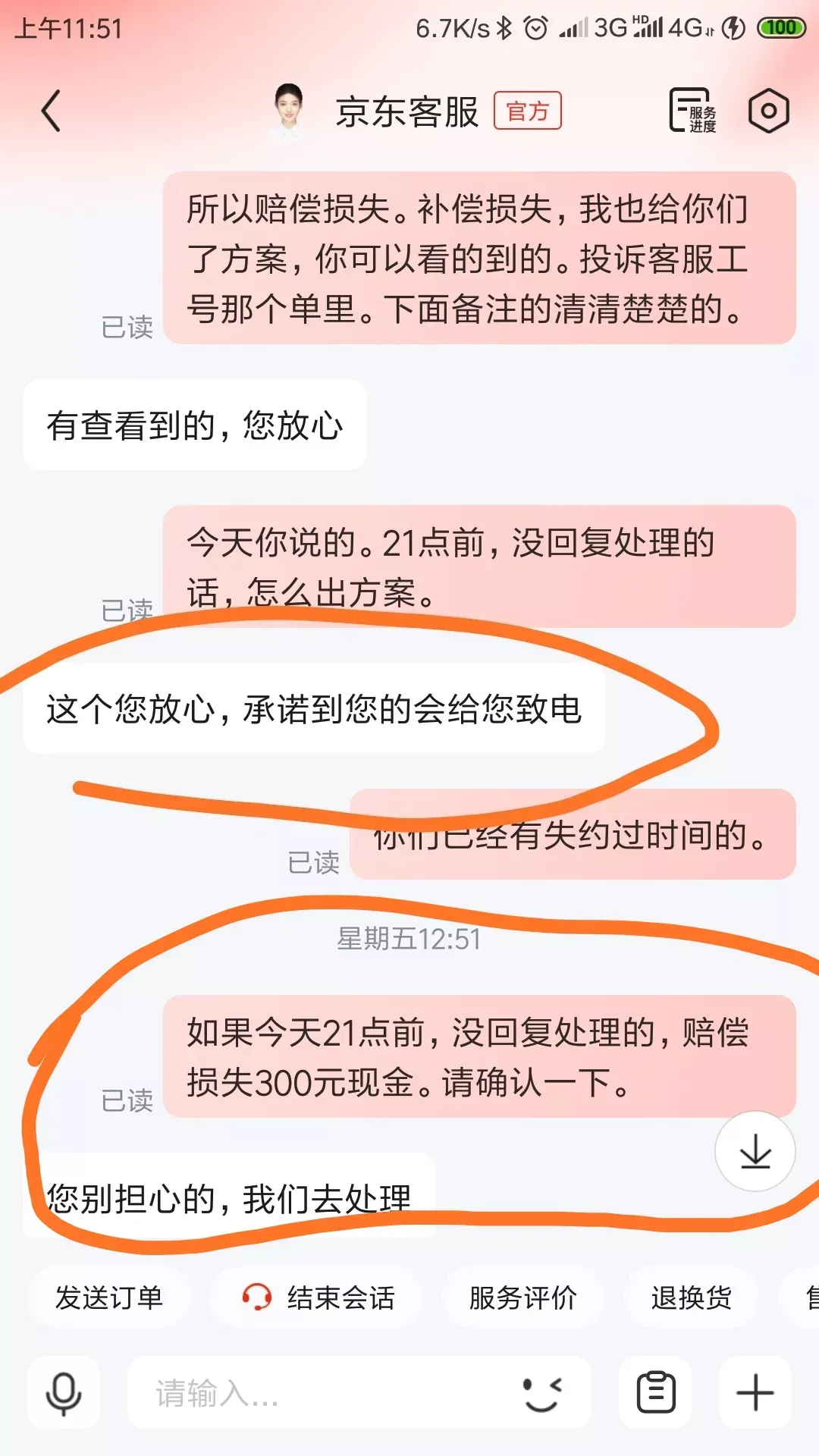Go back from 京东客服 chat
Viewport: 819px width, 1456px height.
click(51, 111)
